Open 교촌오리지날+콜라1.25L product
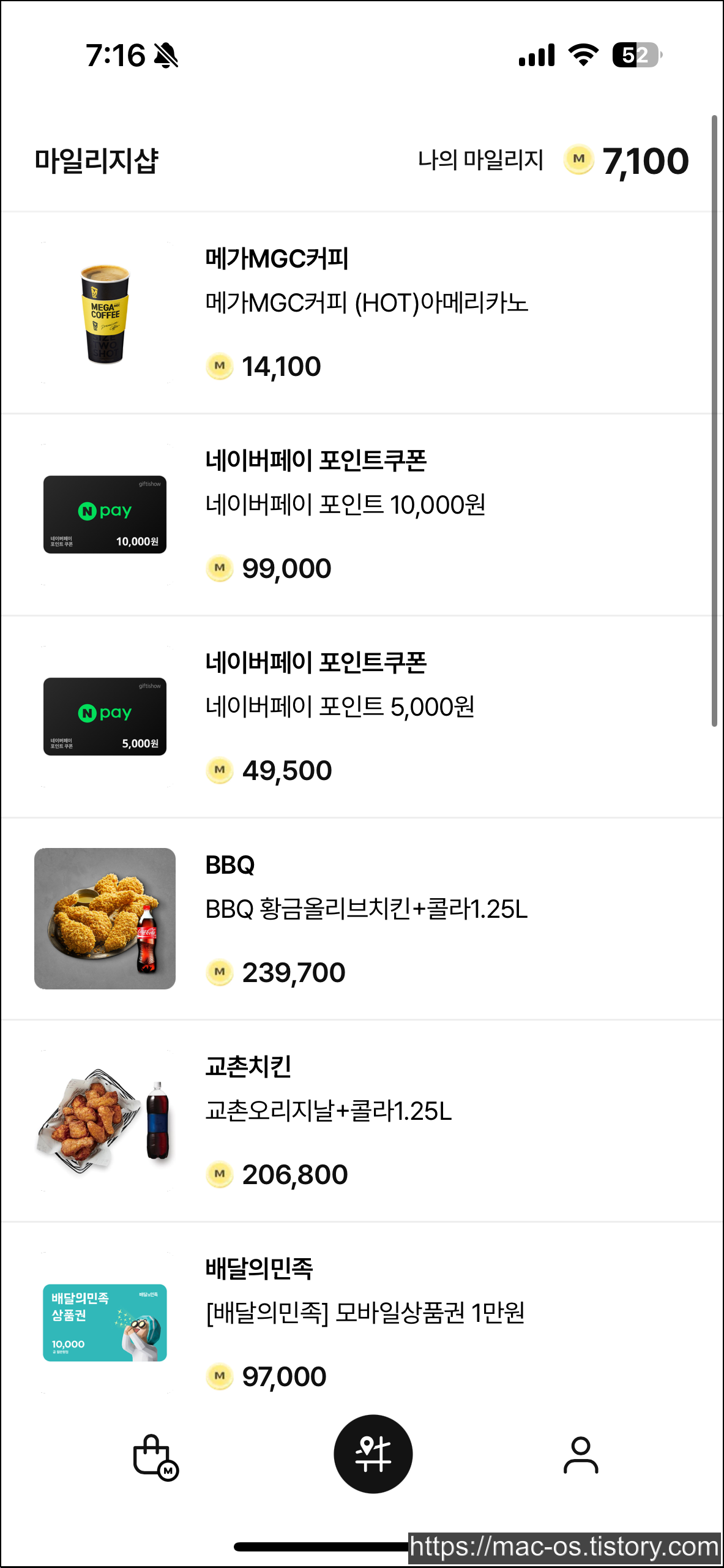The image size is (724, 1568). [328, 1111]
